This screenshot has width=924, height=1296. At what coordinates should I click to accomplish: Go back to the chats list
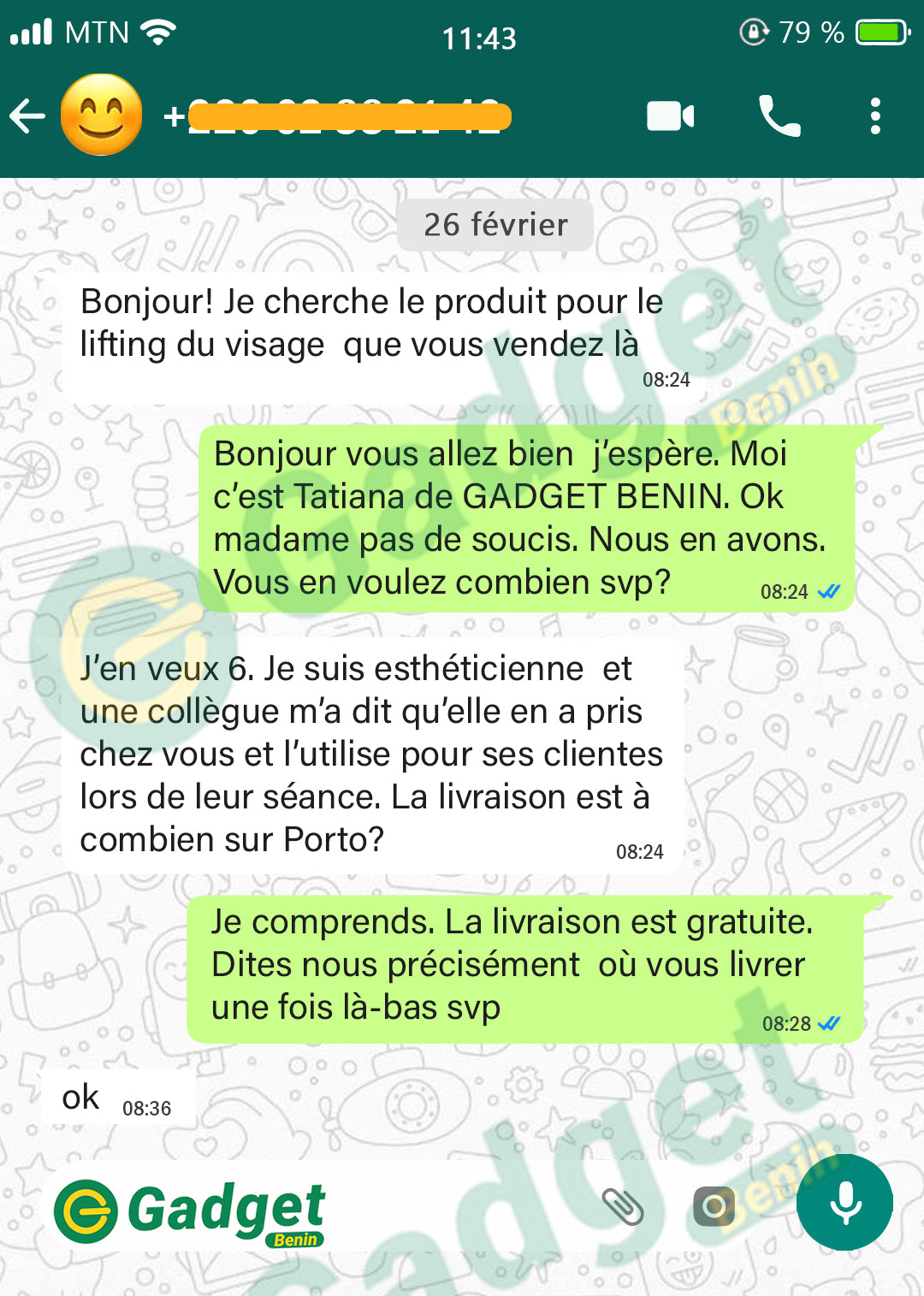[27, 116]
